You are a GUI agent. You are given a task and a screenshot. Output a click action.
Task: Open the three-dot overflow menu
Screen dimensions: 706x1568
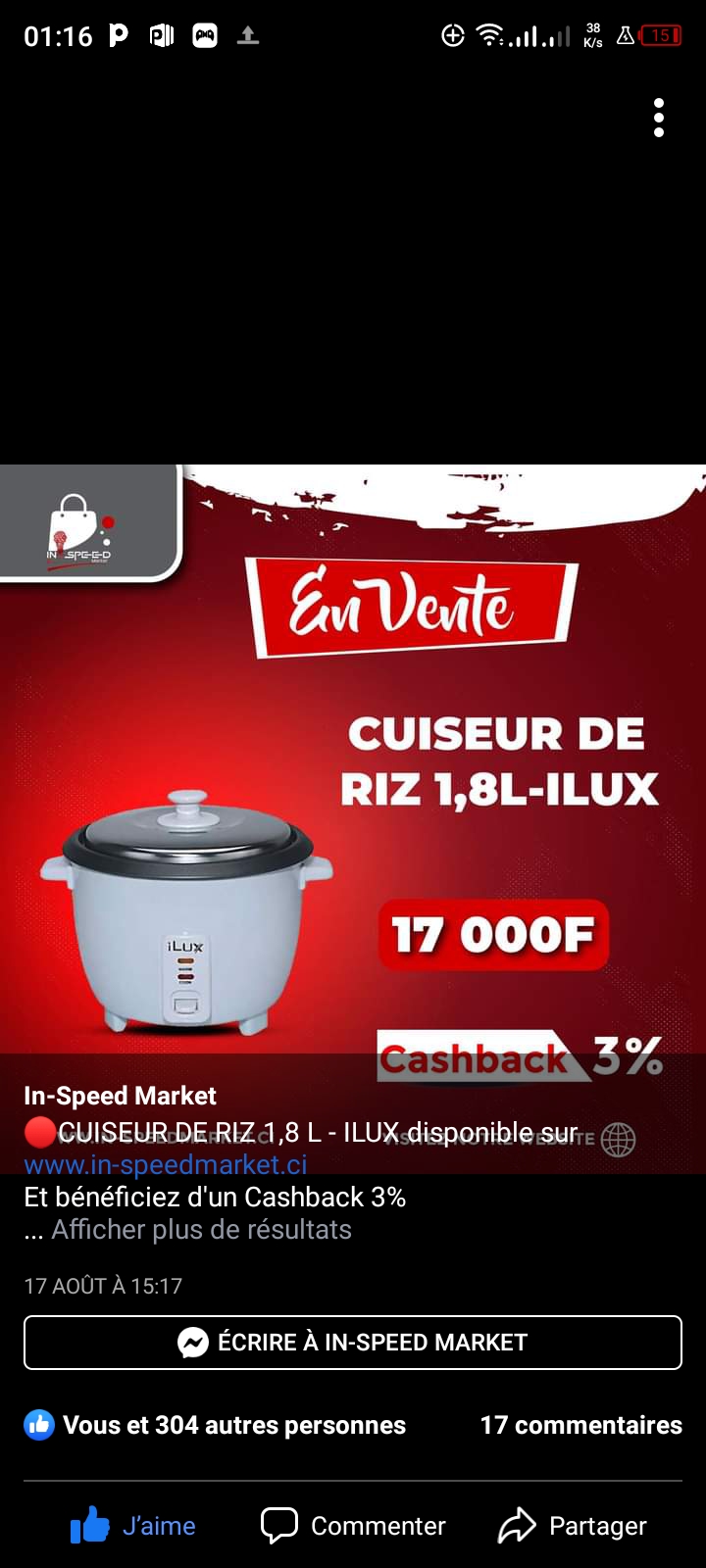tap(659, 118)
